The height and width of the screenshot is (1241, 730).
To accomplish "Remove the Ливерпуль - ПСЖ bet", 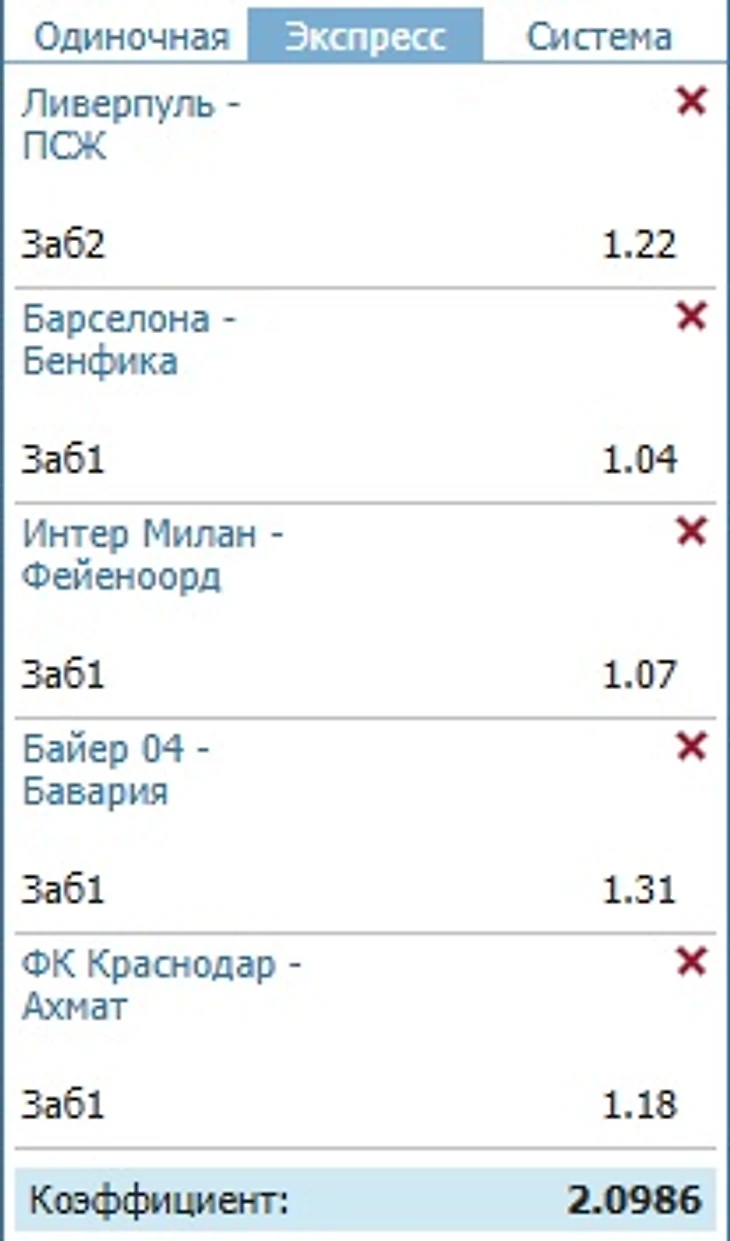I will click(692, 100).
